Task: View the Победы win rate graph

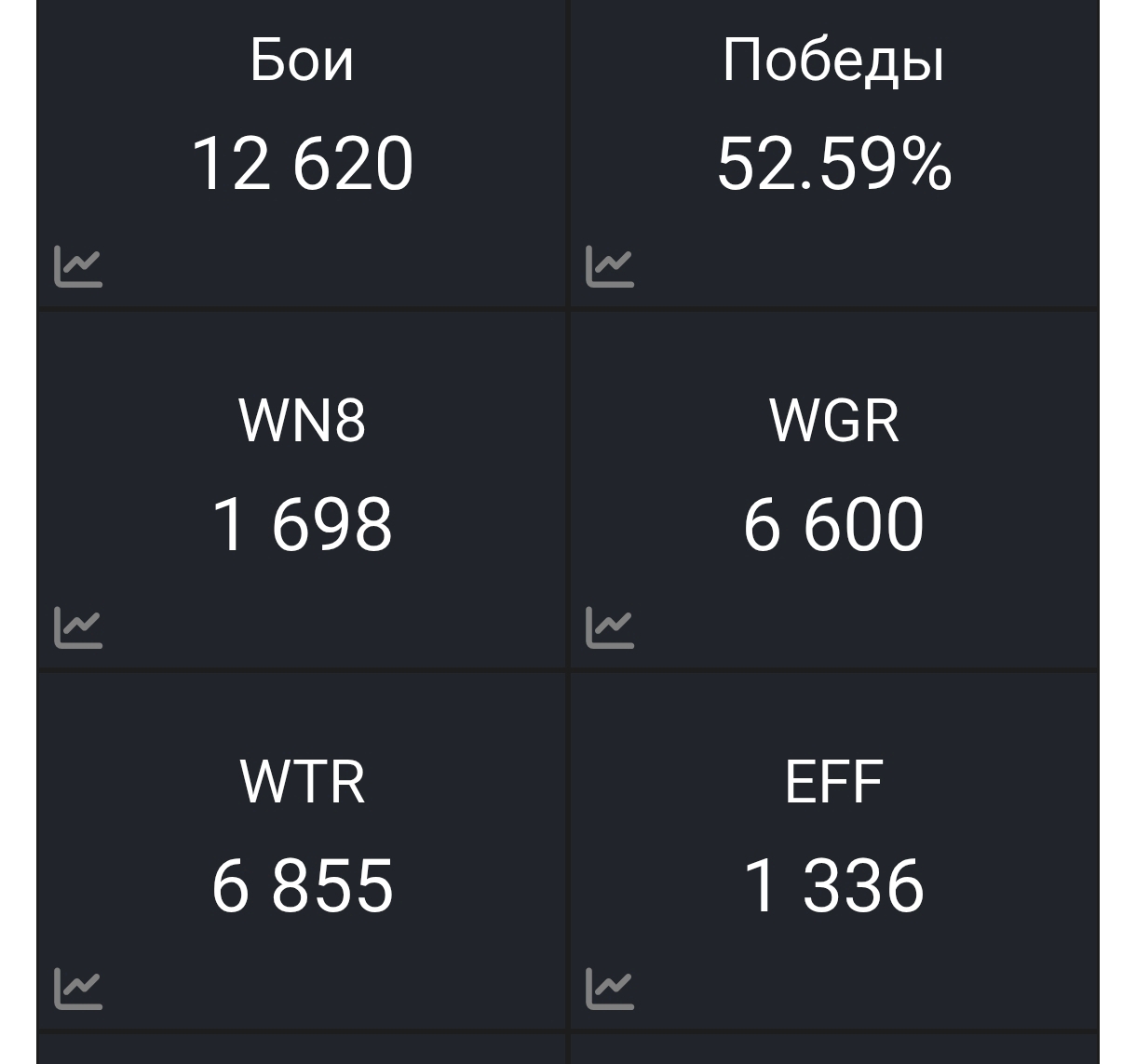Action: [610, 266]
